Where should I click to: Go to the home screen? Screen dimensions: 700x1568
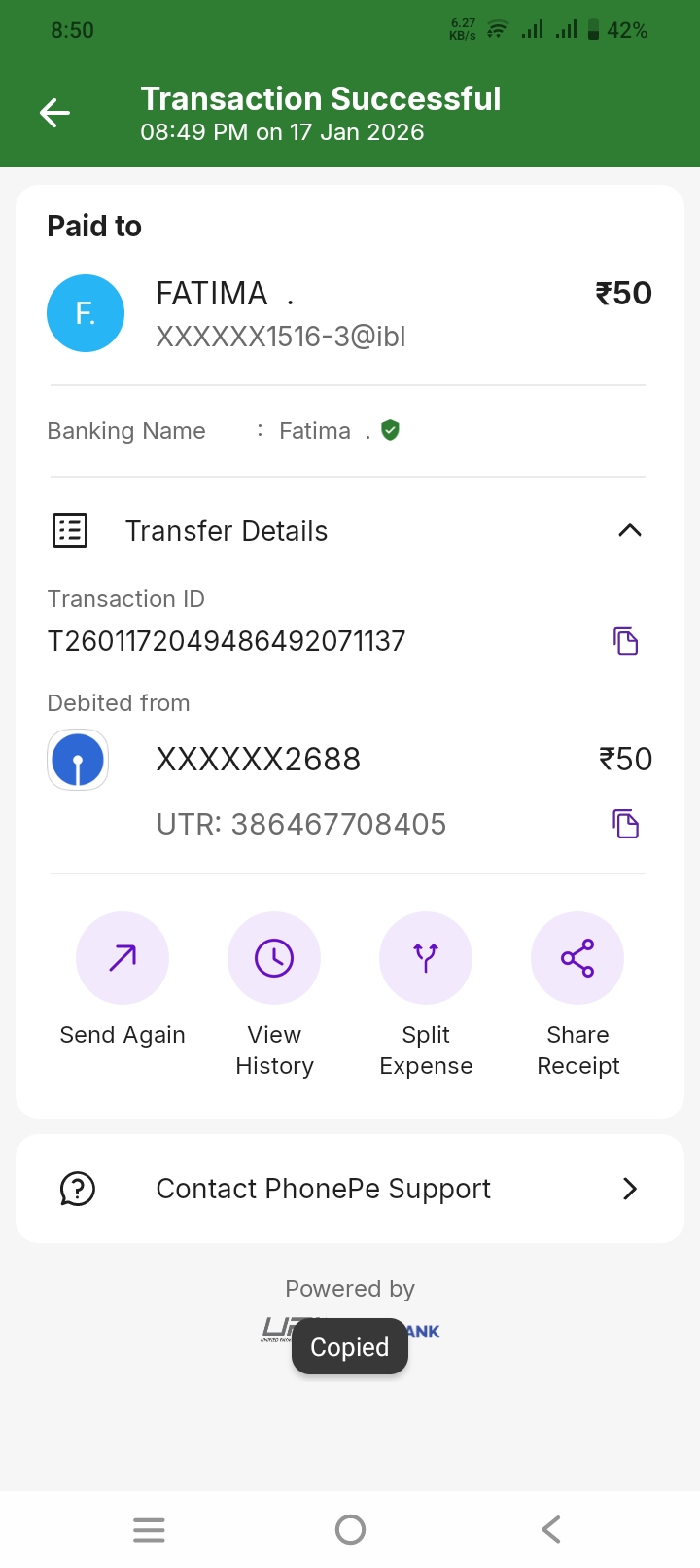tap(350, 1530)
